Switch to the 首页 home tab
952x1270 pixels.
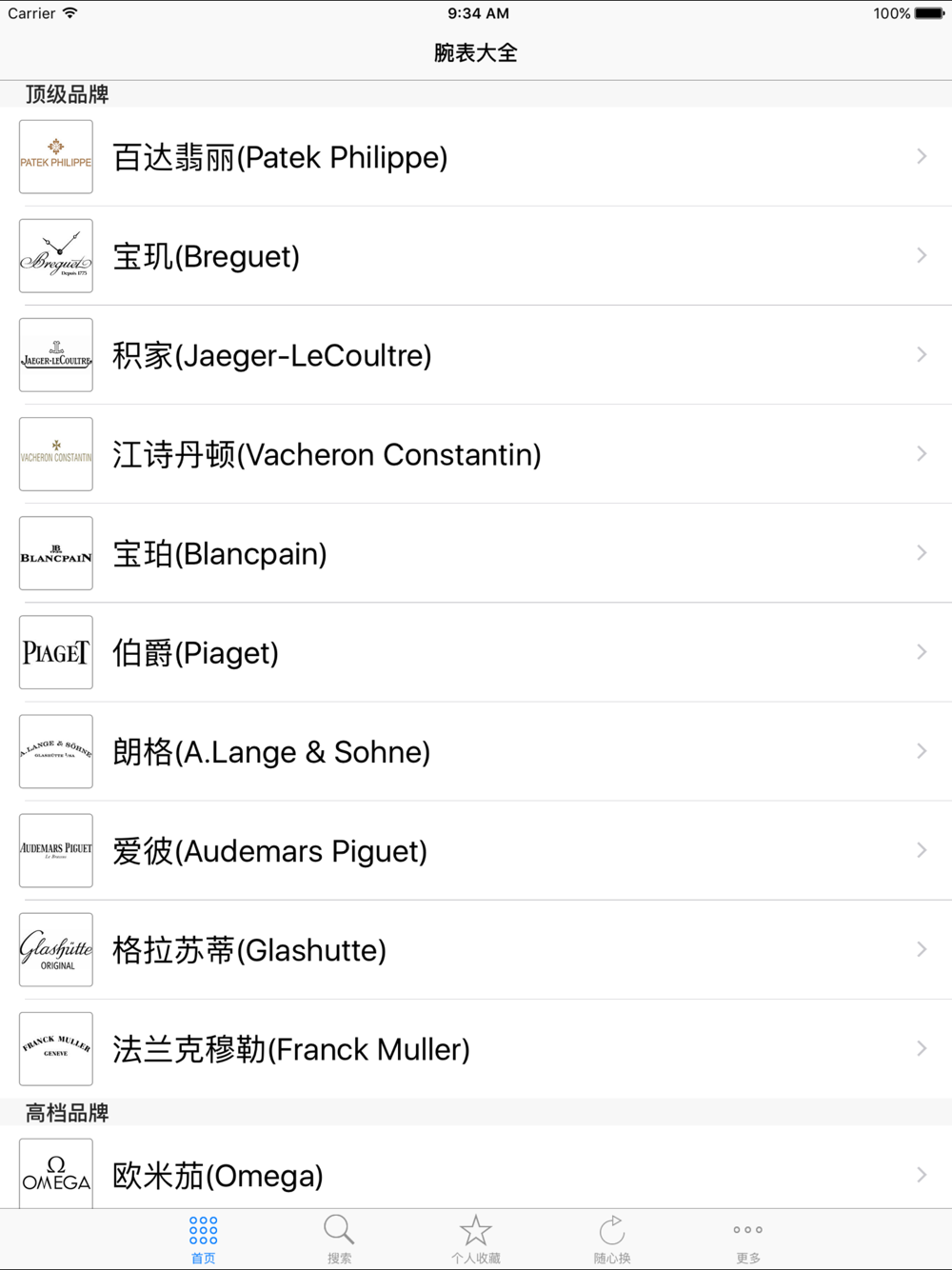click(x=203, y=1239)
